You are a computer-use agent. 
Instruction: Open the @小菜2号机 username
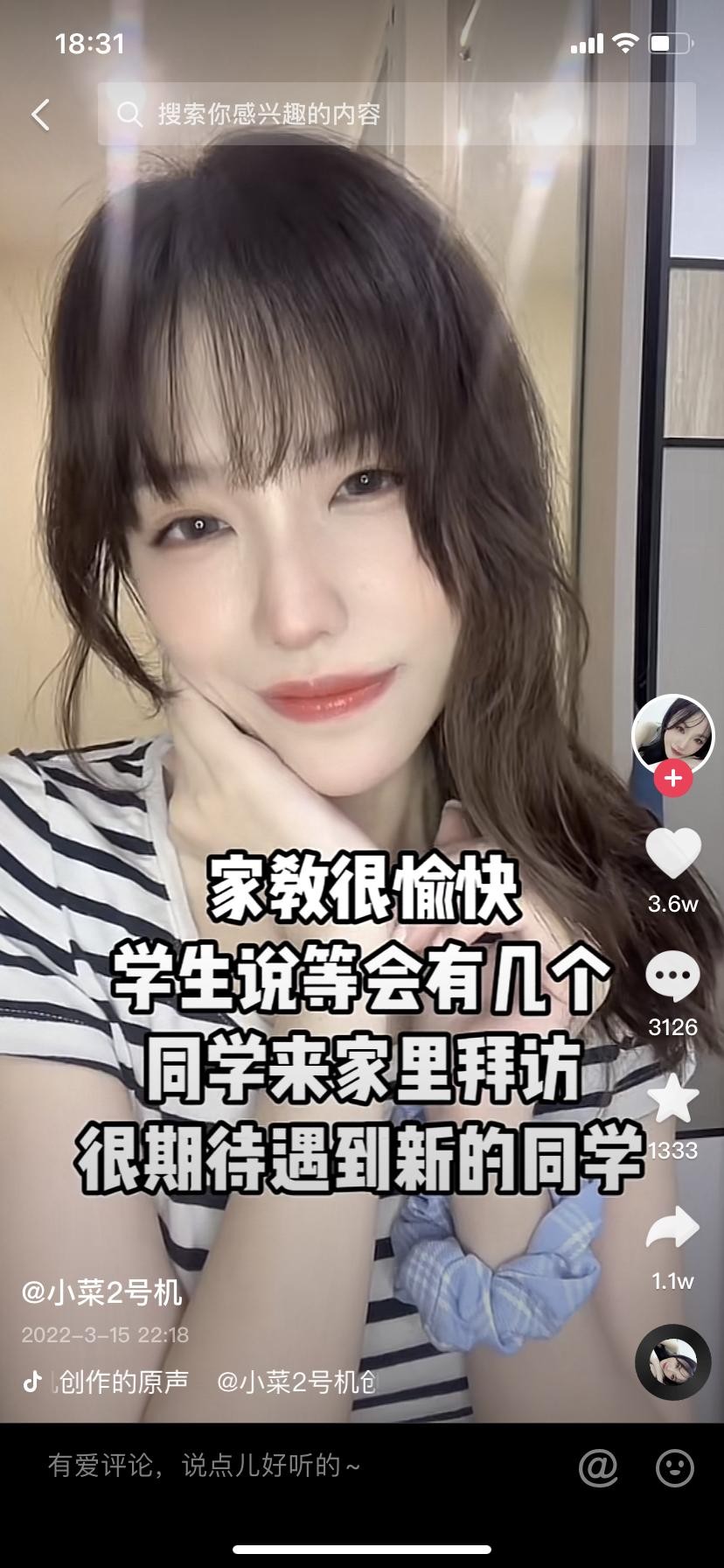pos(102,1291)
